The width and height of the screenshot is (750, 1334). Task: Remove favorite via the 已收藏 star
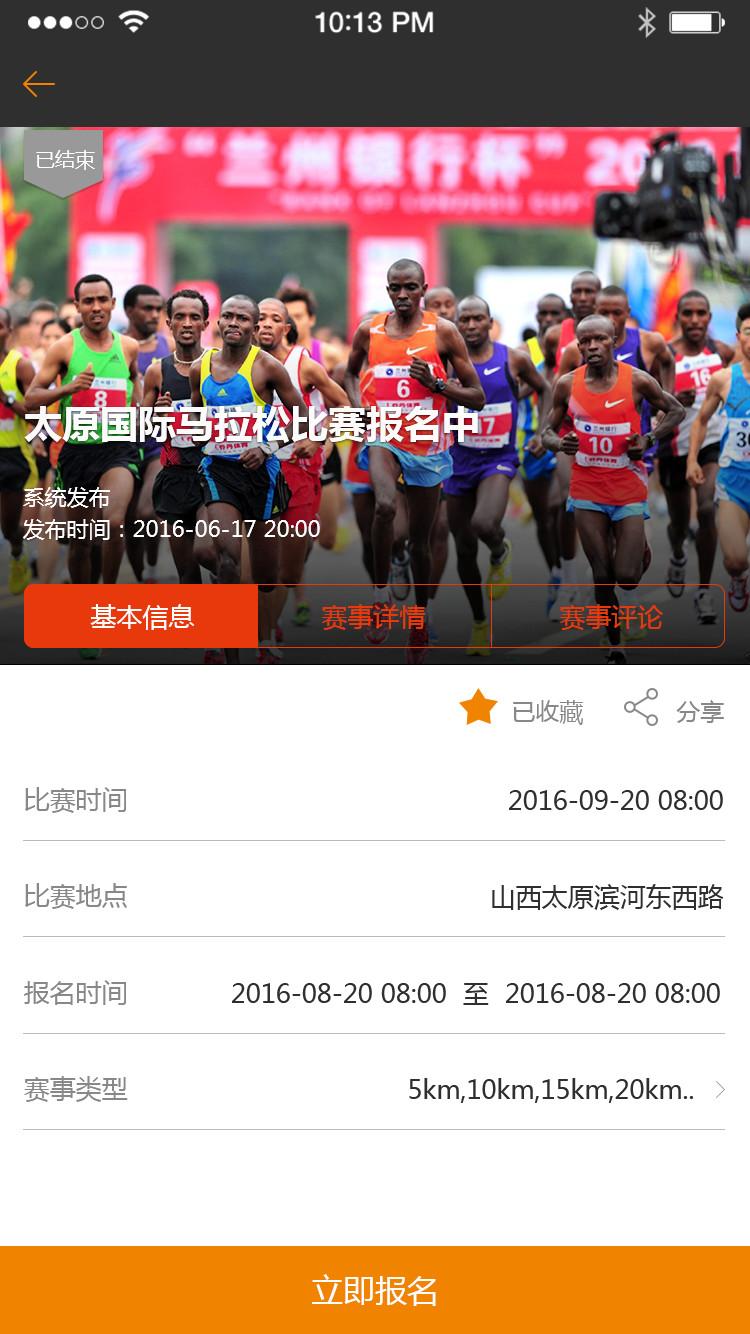[479, 709]
